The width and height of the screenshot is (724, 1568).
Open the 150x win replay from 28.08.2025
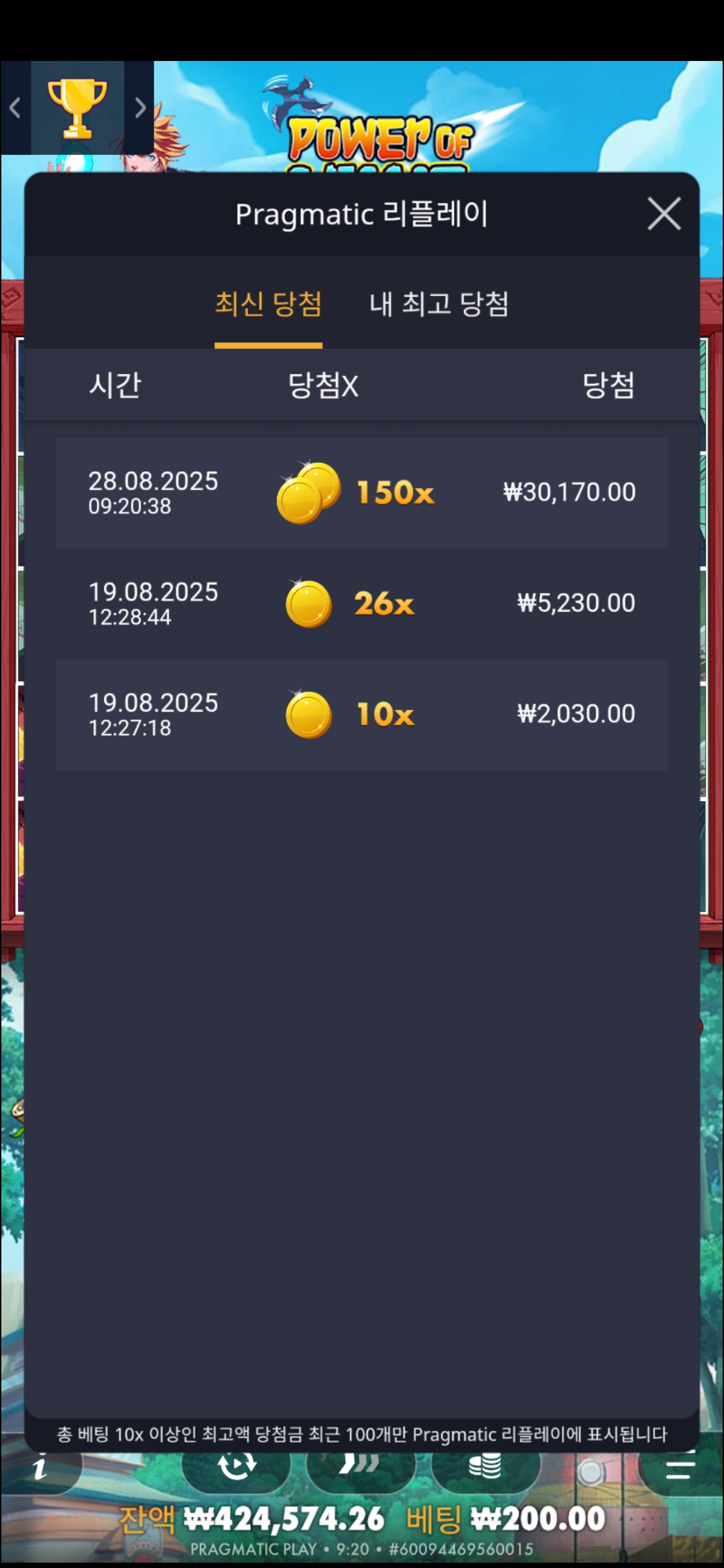tap(362, 493)
